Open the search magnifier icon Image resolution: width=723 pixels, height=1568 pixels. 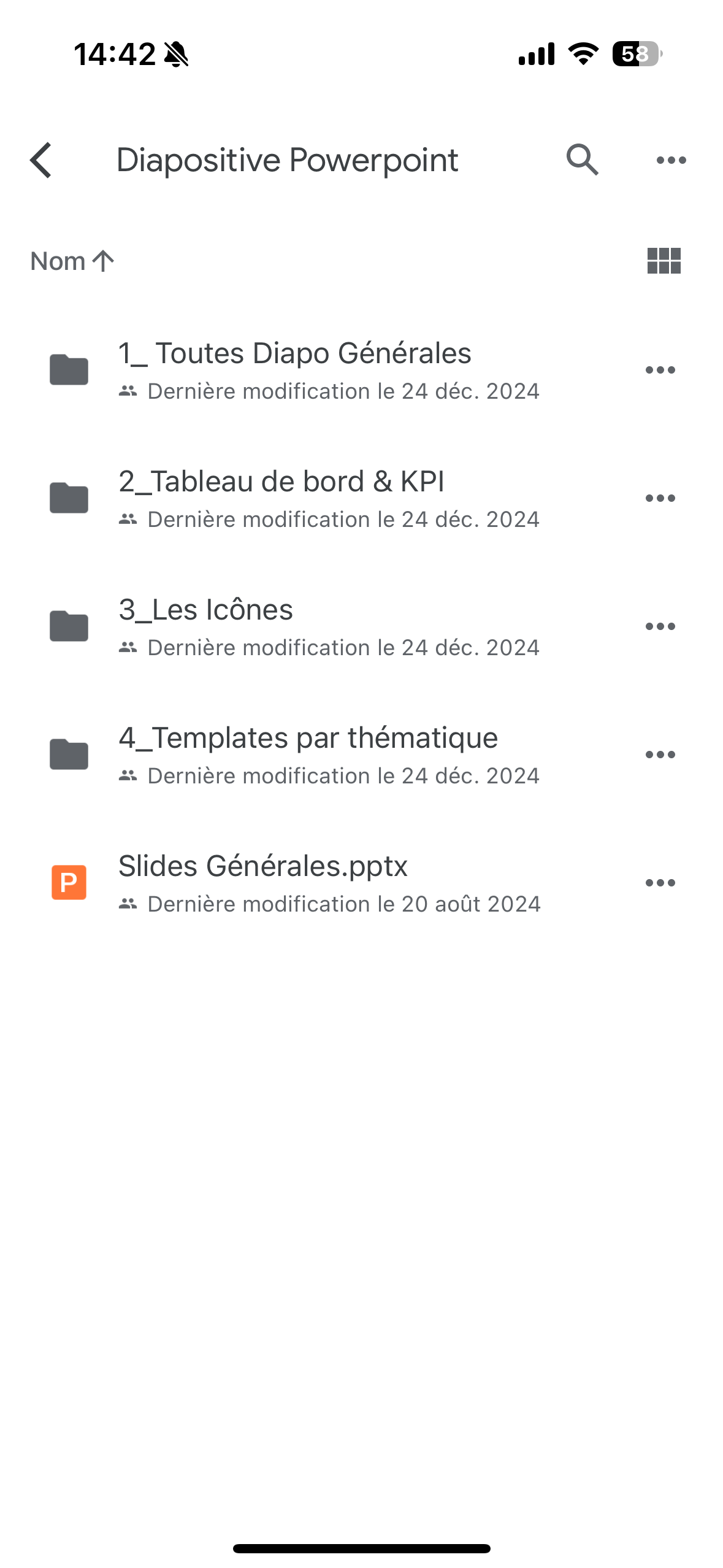(582, 160)
